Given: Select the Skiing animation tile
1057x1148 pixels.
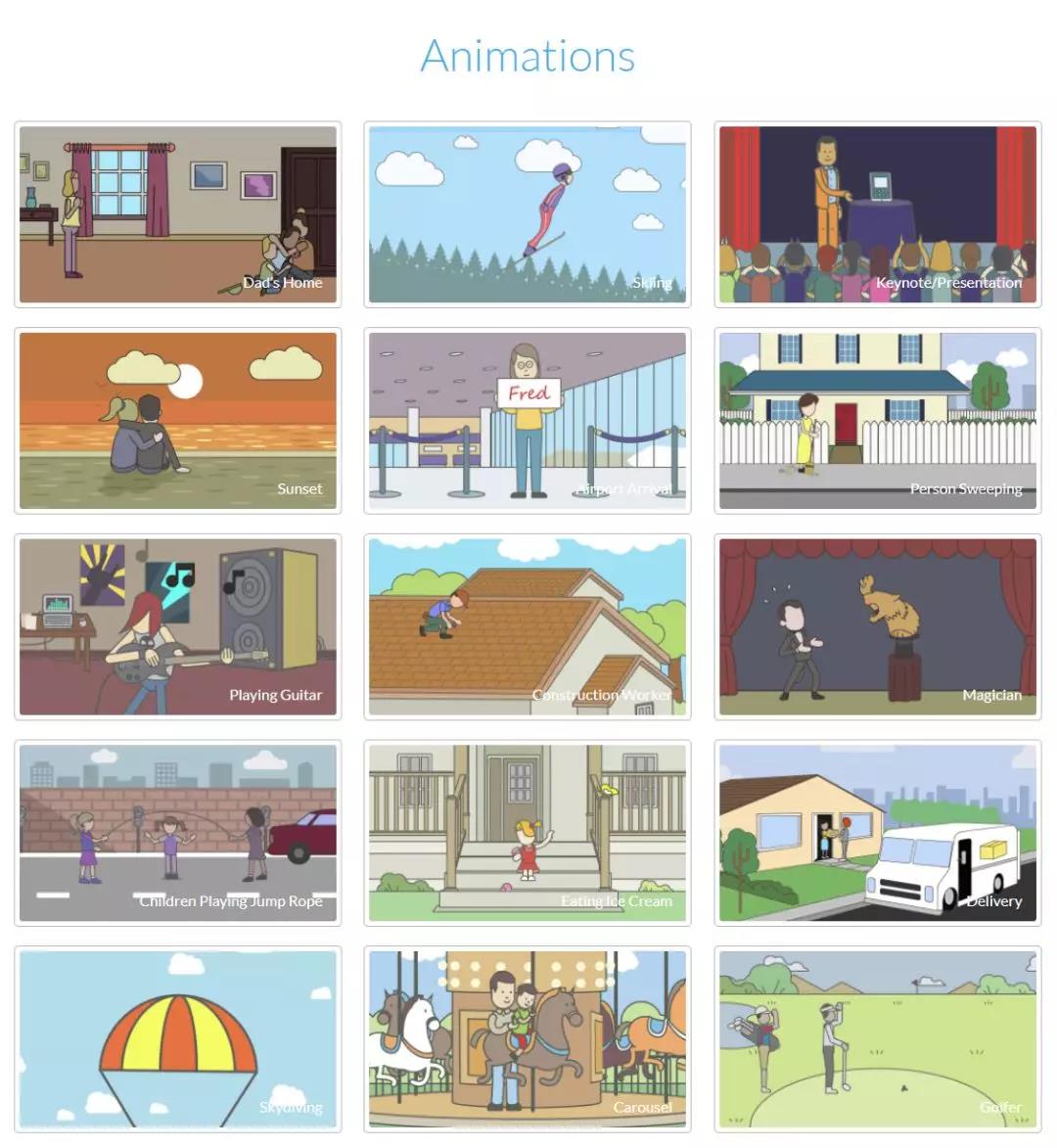Looking at the screenshot, I should click(x=528, y=214).
